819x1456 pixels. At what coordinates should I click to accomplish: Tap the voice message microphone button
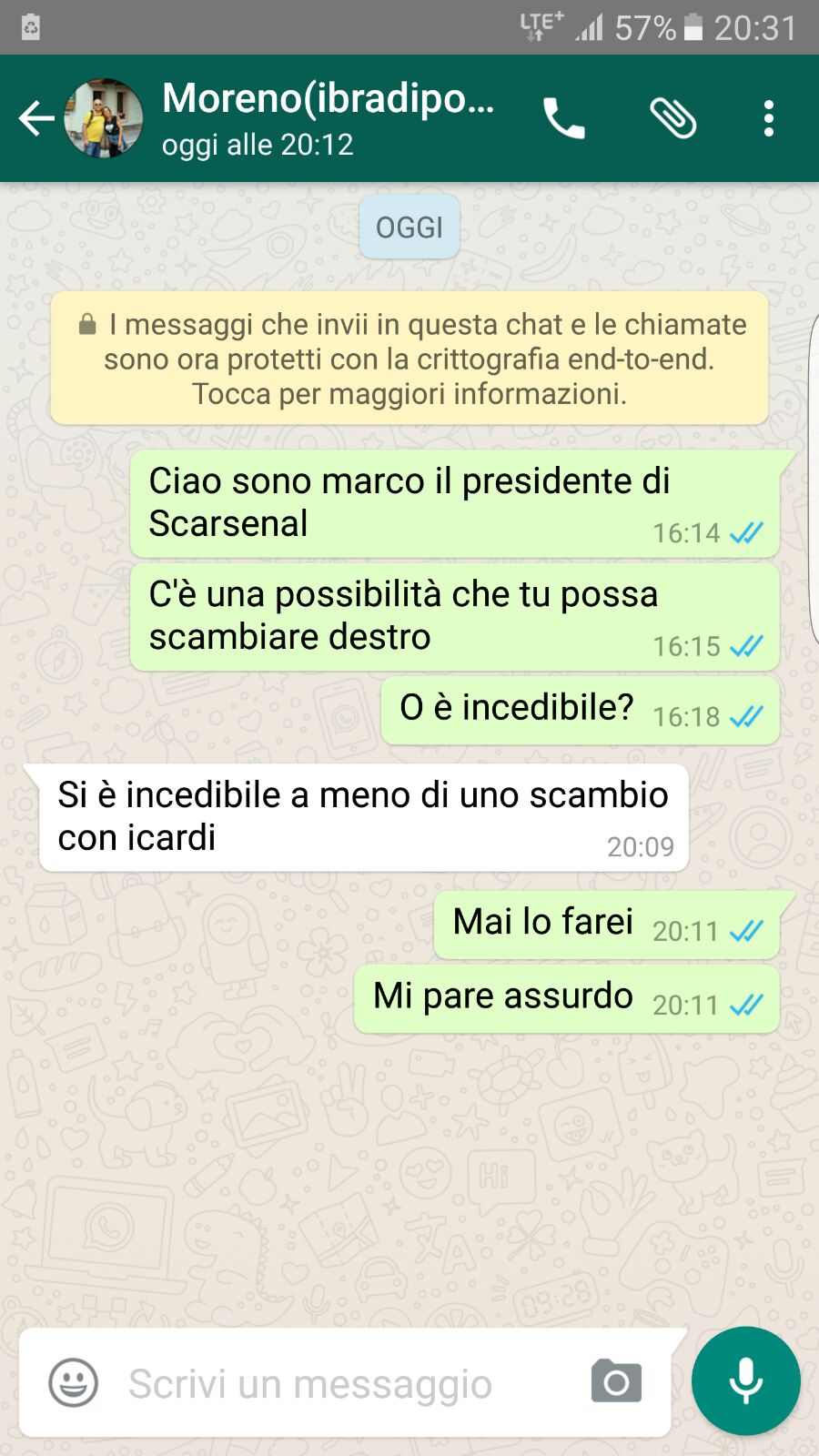[x=745, y=1380]
